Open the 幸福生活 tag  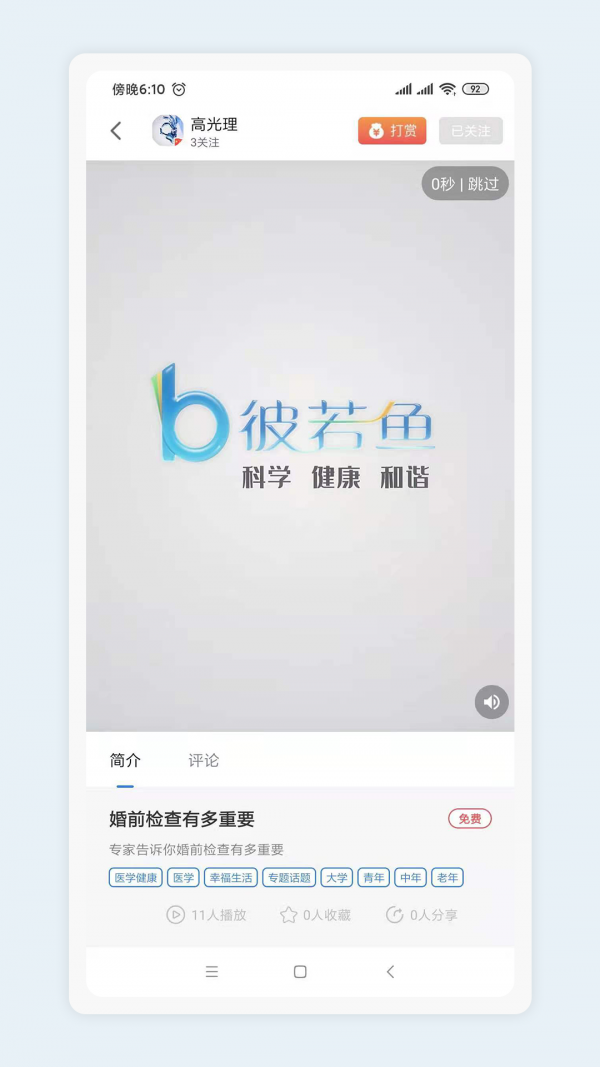(230, 878)
